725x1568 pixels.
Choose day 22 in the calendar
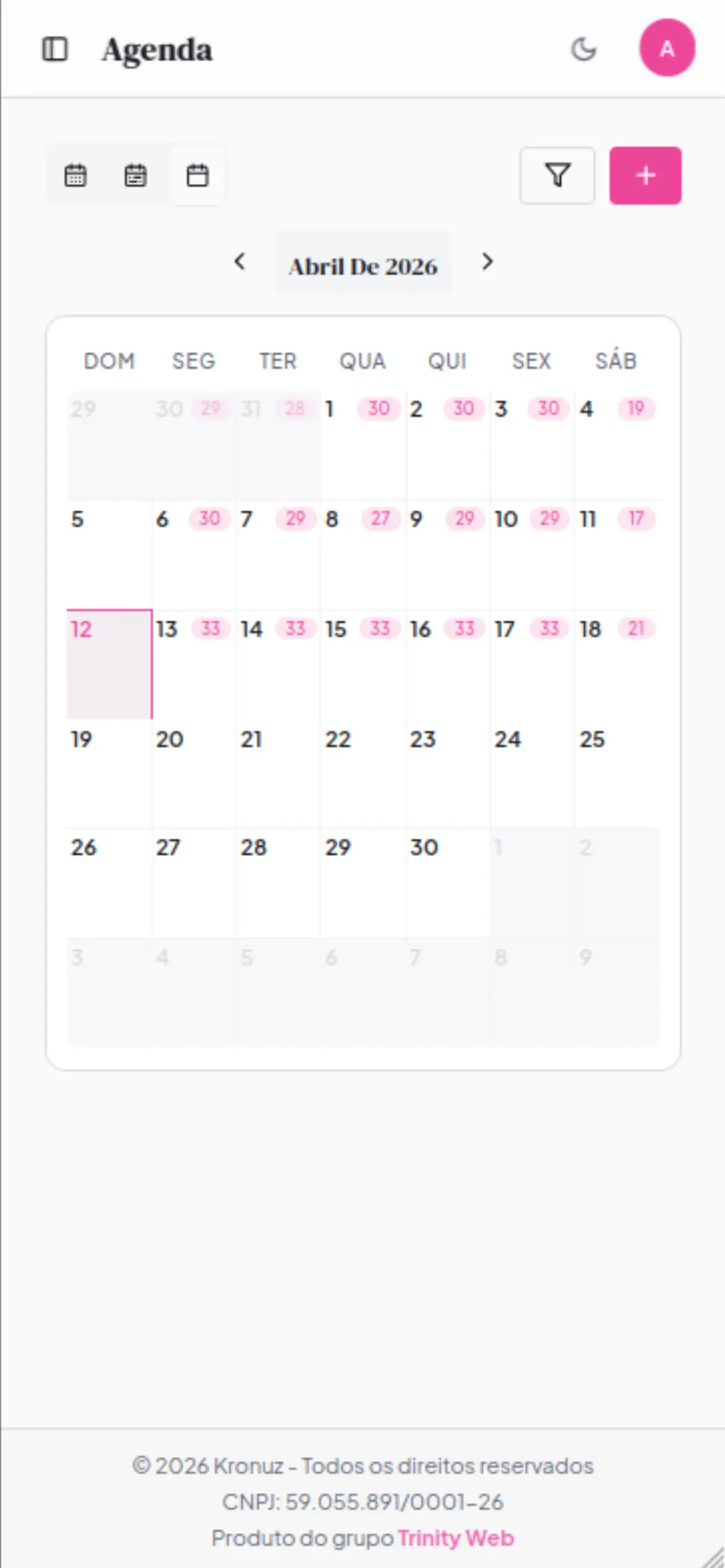click(x=362, y=773)
